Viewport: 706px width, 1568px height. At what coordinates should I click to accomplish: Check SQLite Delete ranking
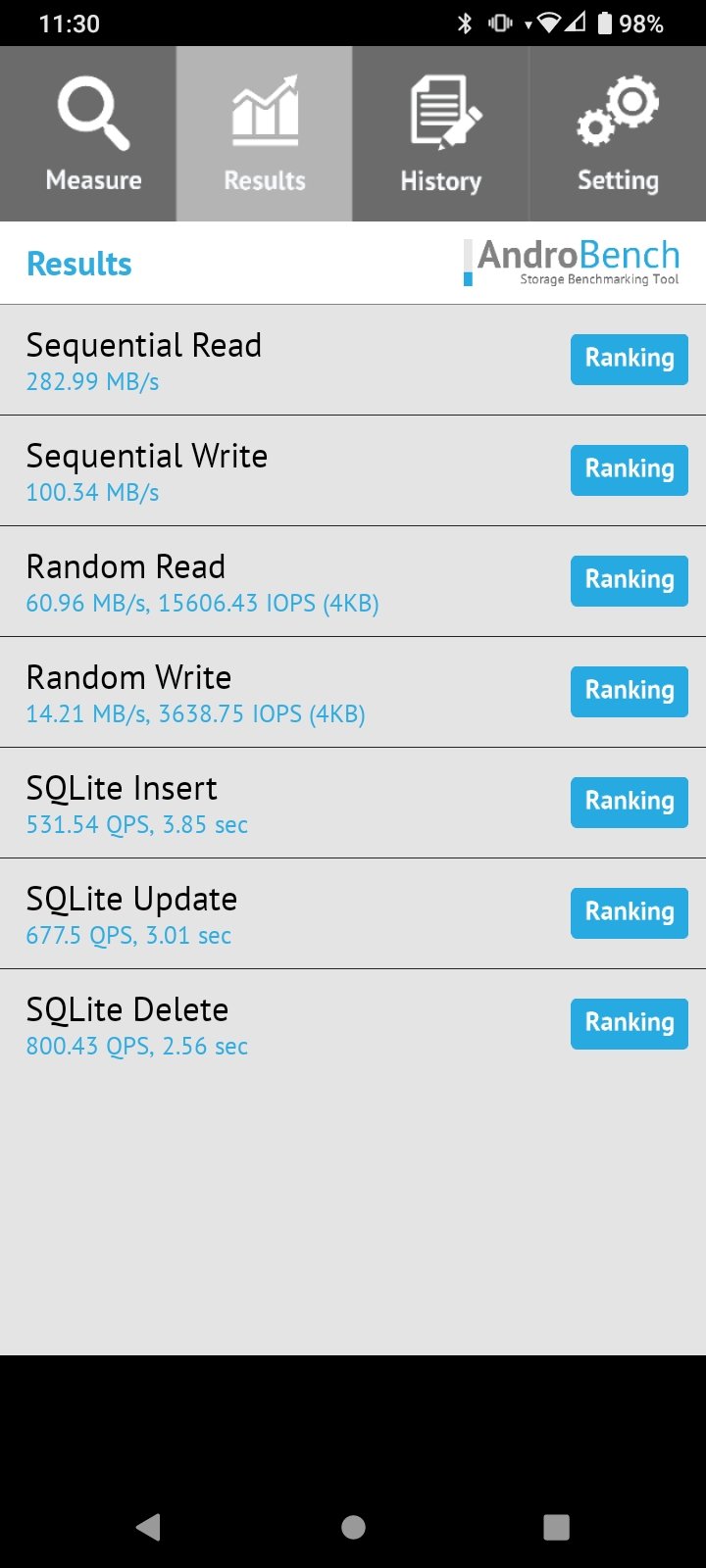[x=630, y=1023]
